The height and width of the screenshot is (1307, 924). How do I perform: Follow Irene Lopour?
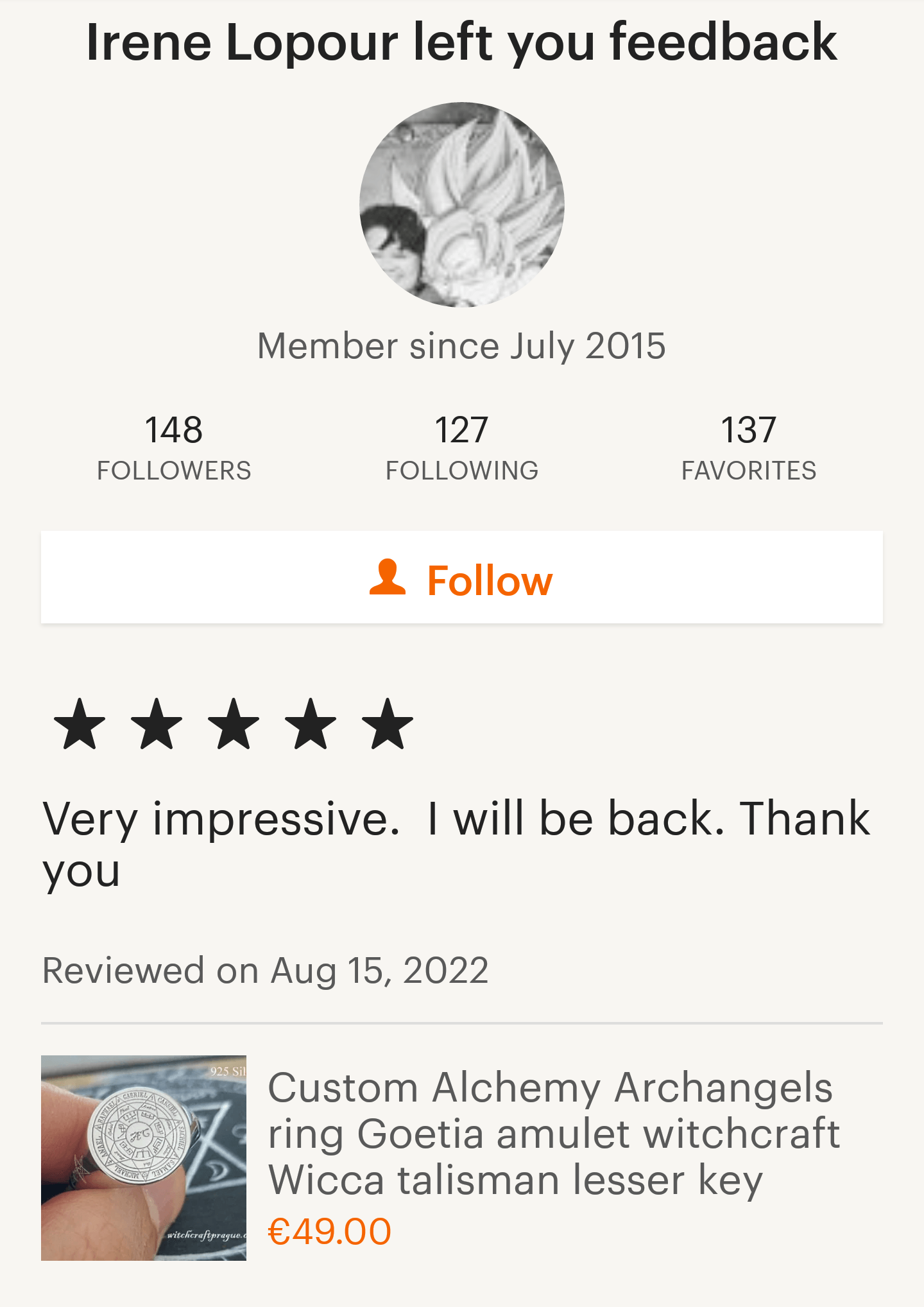[x=462, y=578]
